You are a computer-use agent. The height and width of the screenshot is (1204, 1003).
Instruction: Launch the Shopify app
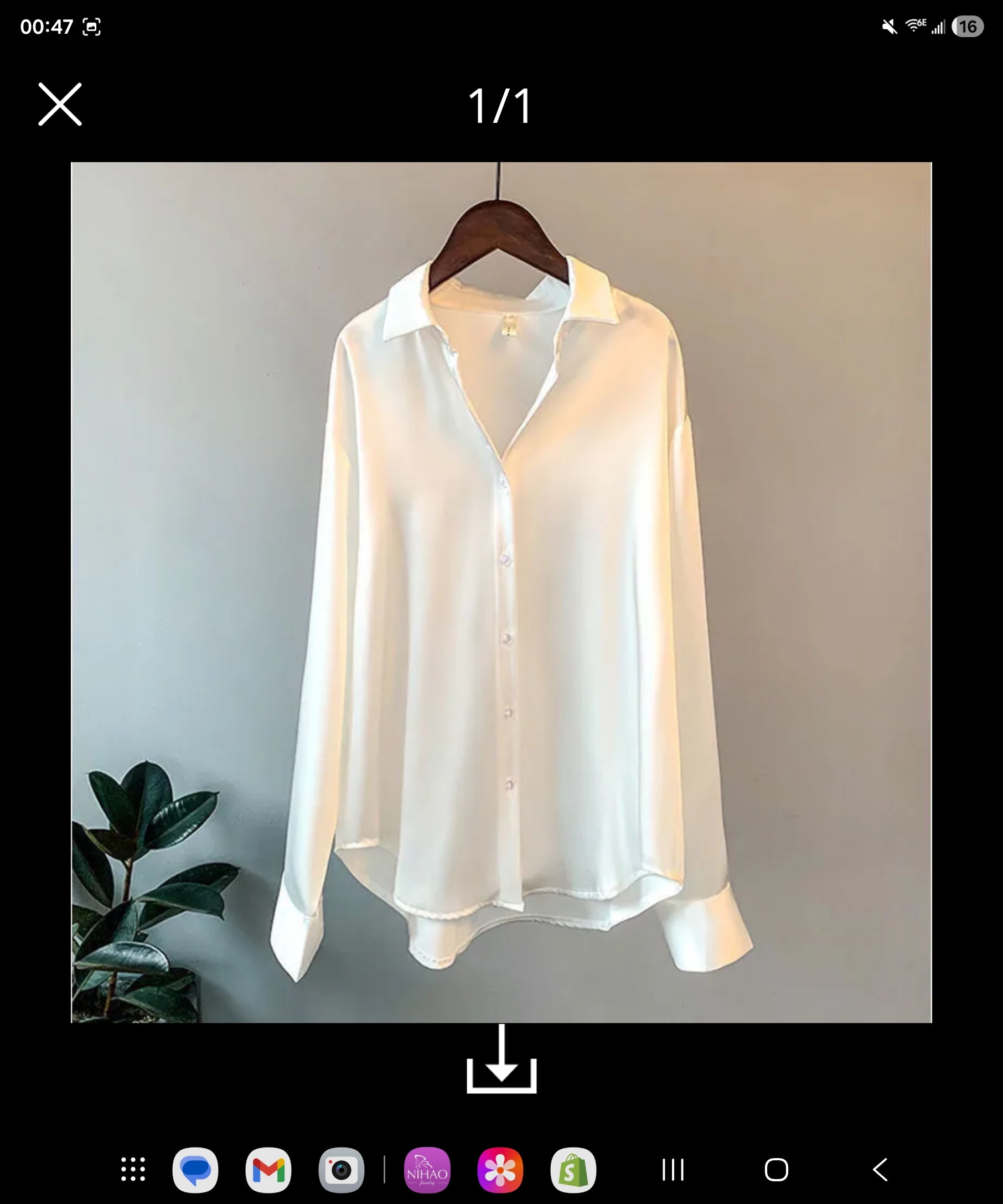pos(573,1170)
